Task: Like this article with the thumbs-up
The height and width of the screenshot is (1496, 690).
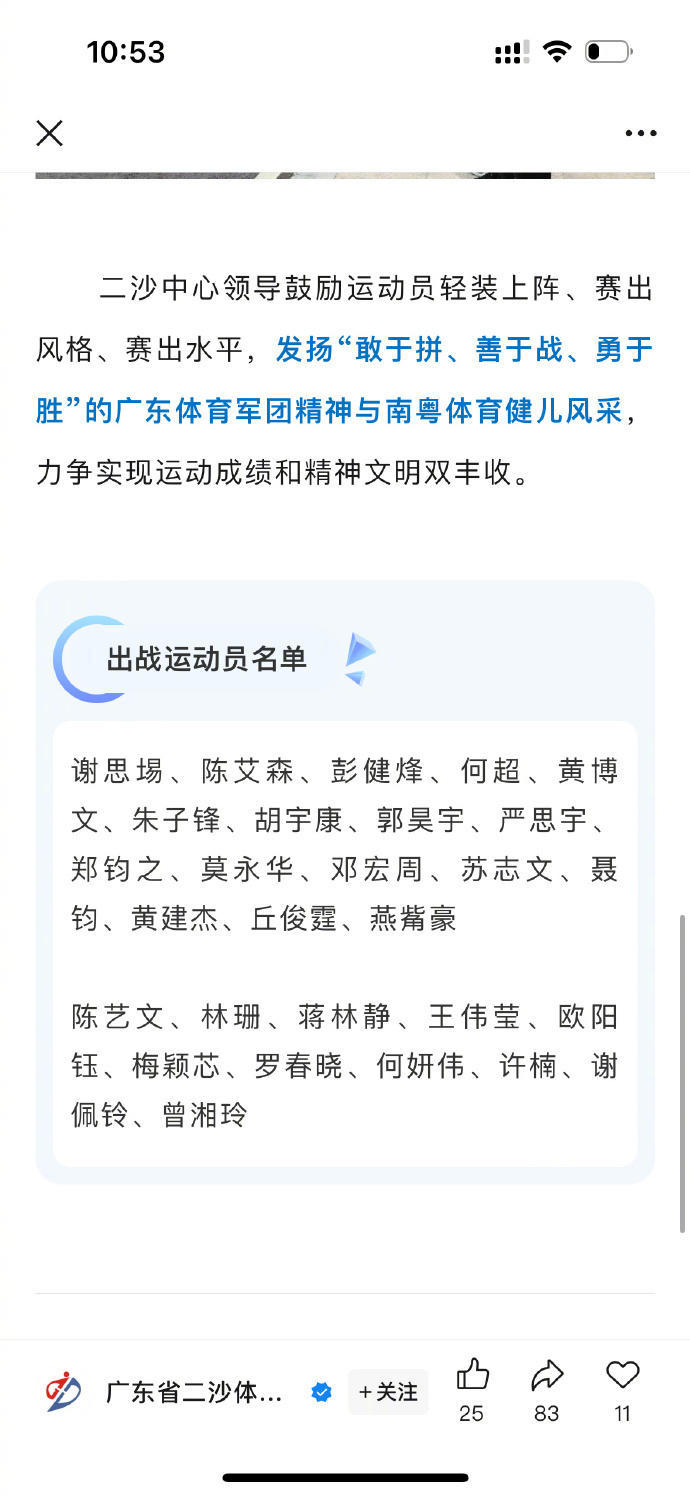Action: (472, 1377)
